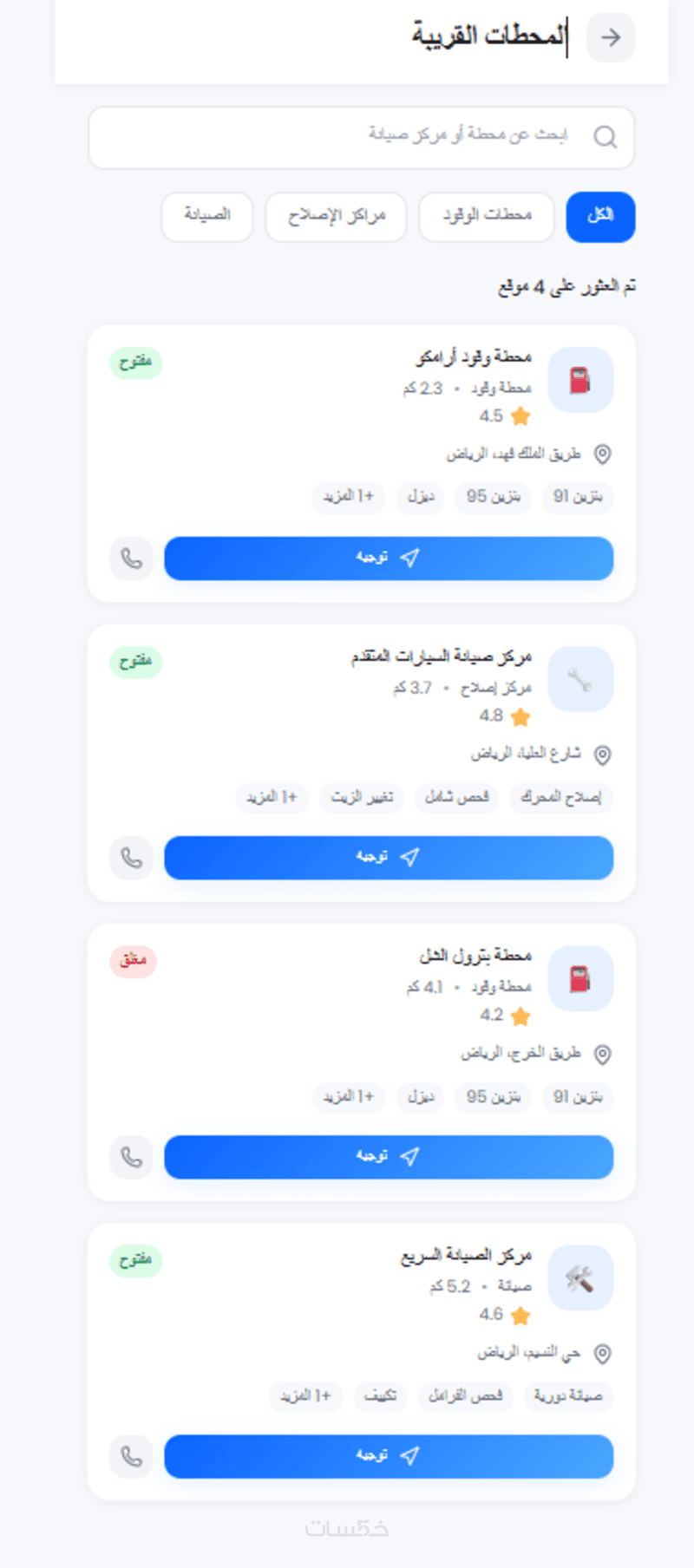Get directions to محطة وقود أرامكو
Image resolution: width=694 pixels, height=1568 pixels.
coord(389,558)
